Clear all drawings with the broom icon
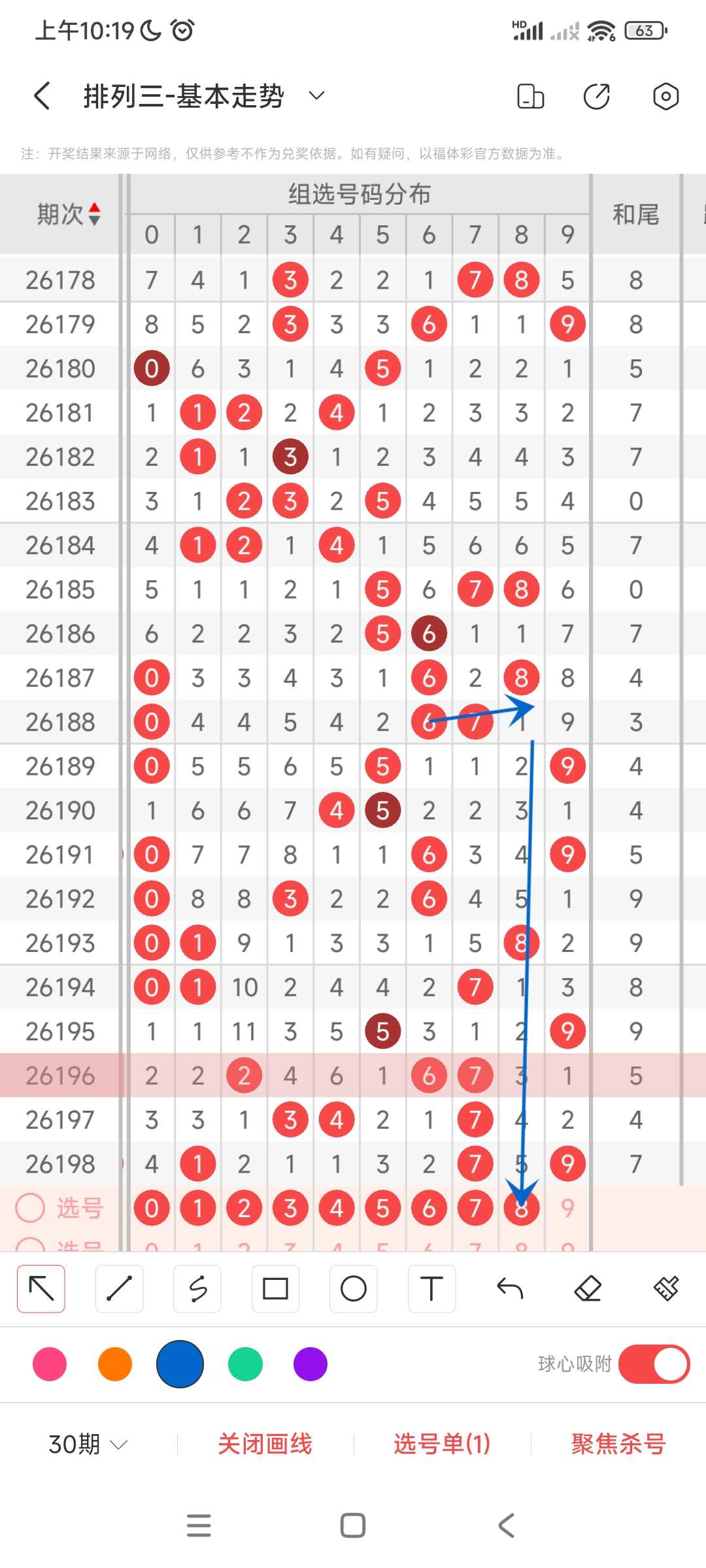The height and width of the screenshot is (1568, 706). pyautogui.click(x=666, y=1288)
